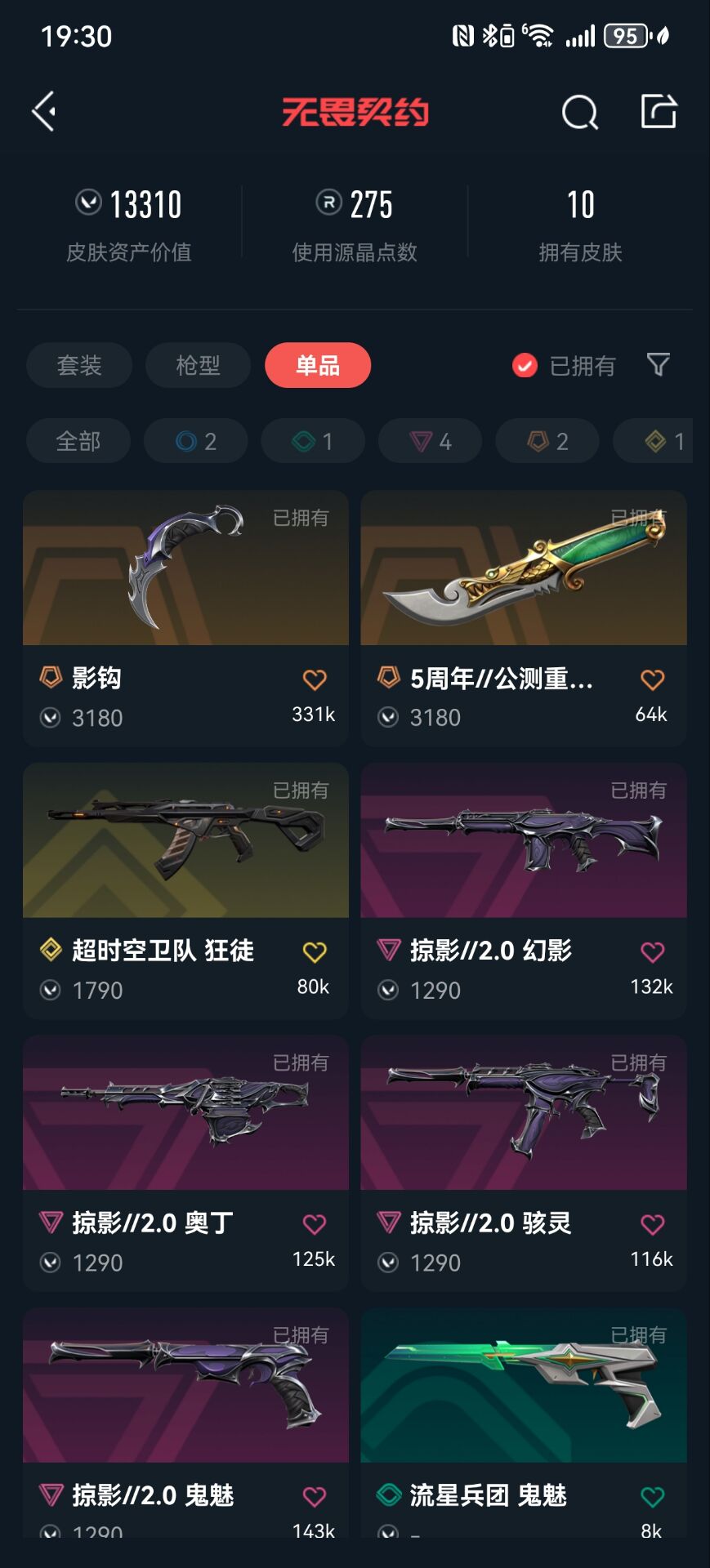
Task: Open the 流星兵团 鬼魅 skin card
Action: [524, 1423]
